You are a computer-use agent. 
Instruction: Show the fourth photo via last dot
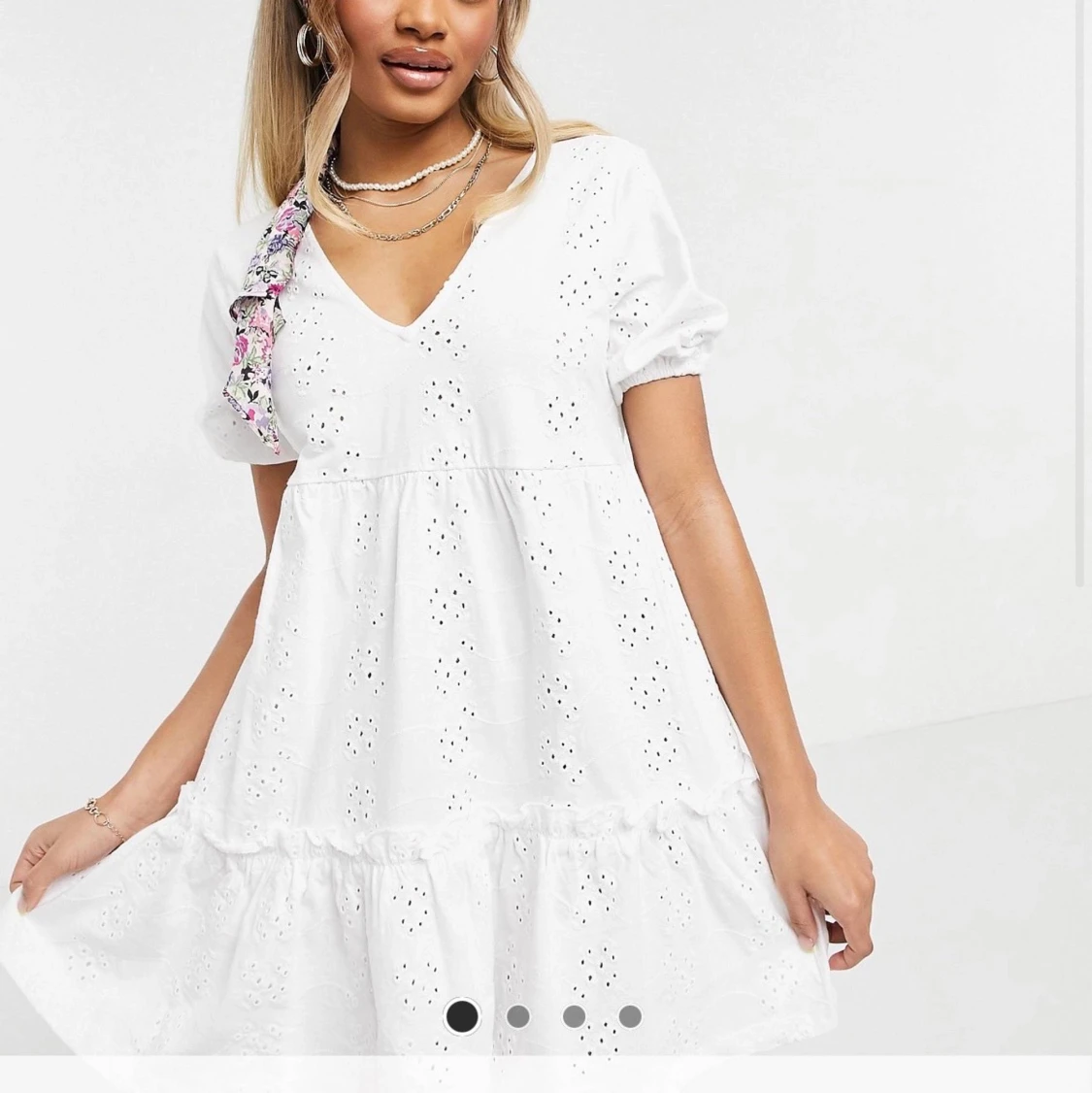630,1016
